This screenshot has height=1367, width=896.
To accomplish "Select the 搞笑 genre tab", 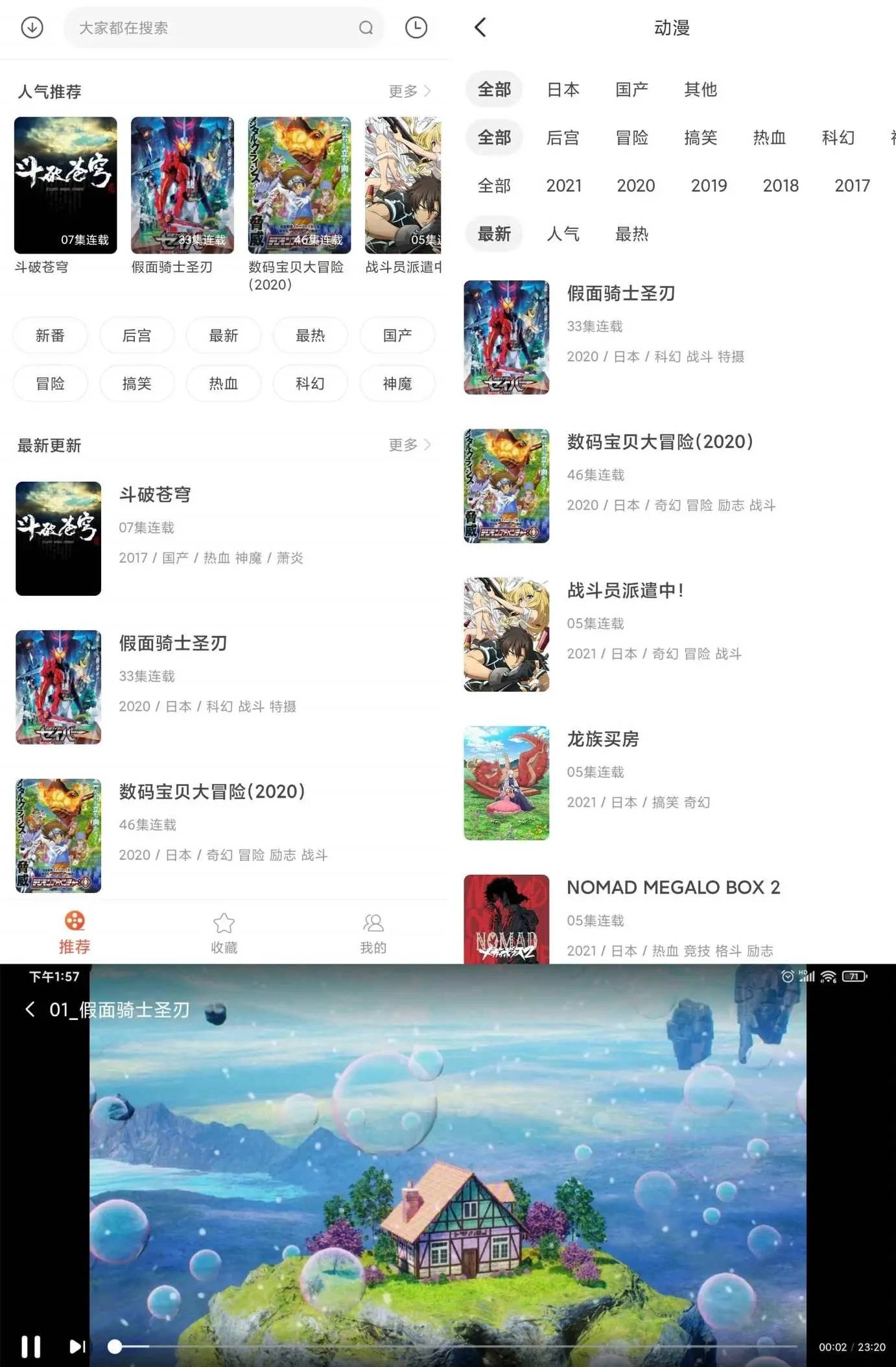I will click(701, 137).
